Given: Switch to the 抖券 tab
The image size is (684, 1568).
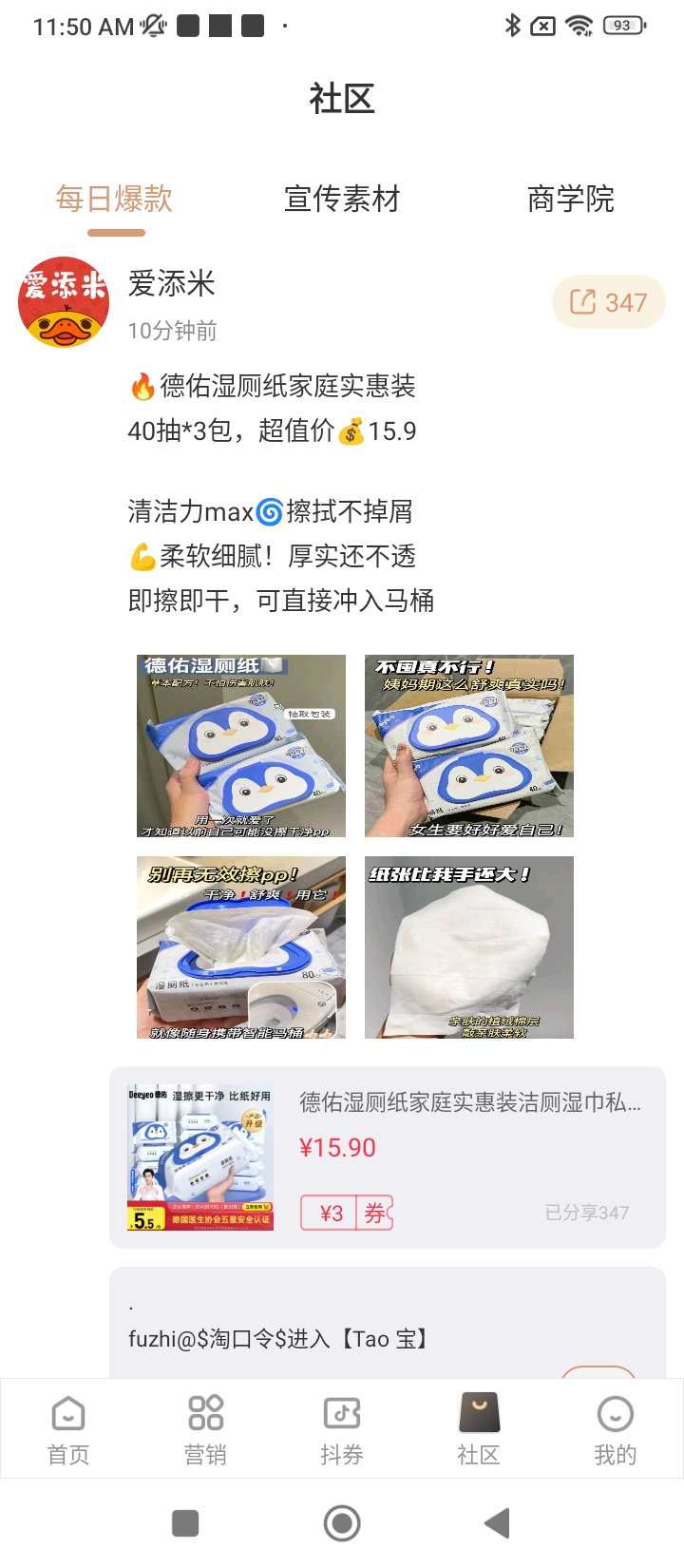Looking at the screenshot, I should coord(342,1429).
